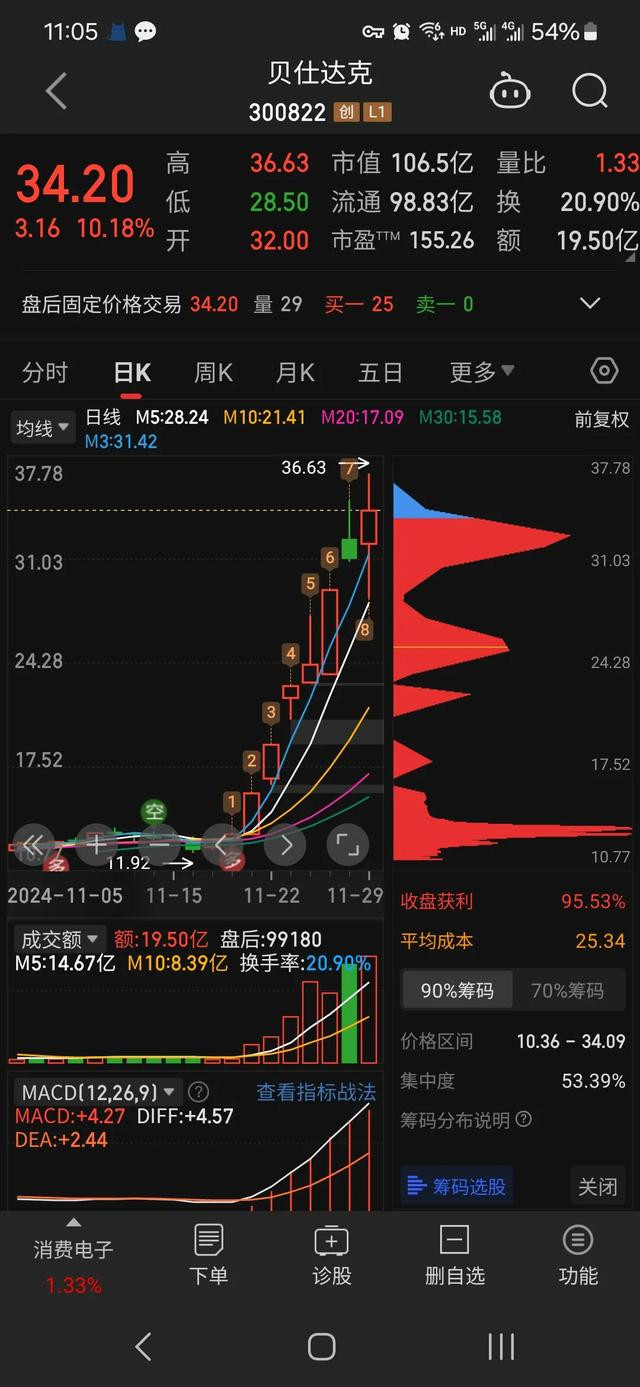Open 筹码选股 stock picker

[x=457, y=1187]
